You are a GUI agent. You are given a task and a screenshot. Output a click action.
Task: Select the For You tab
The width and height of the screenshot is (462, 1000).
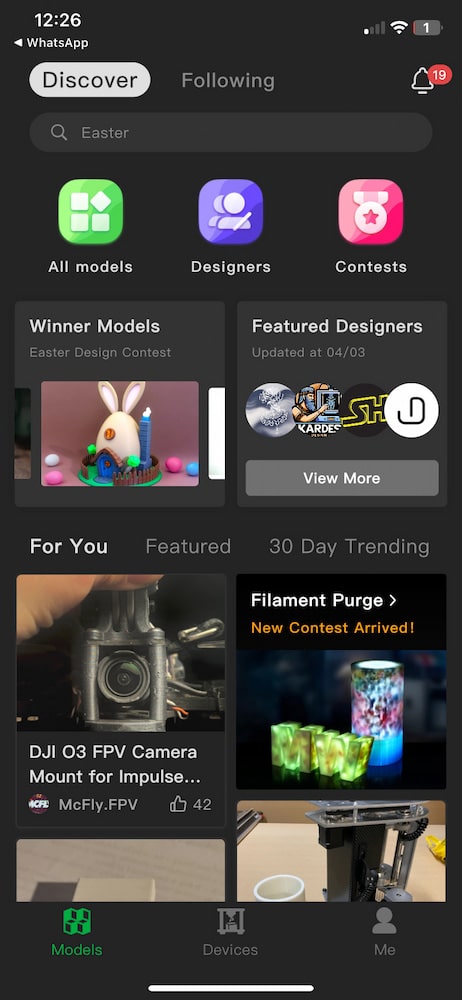coord(69,546)
